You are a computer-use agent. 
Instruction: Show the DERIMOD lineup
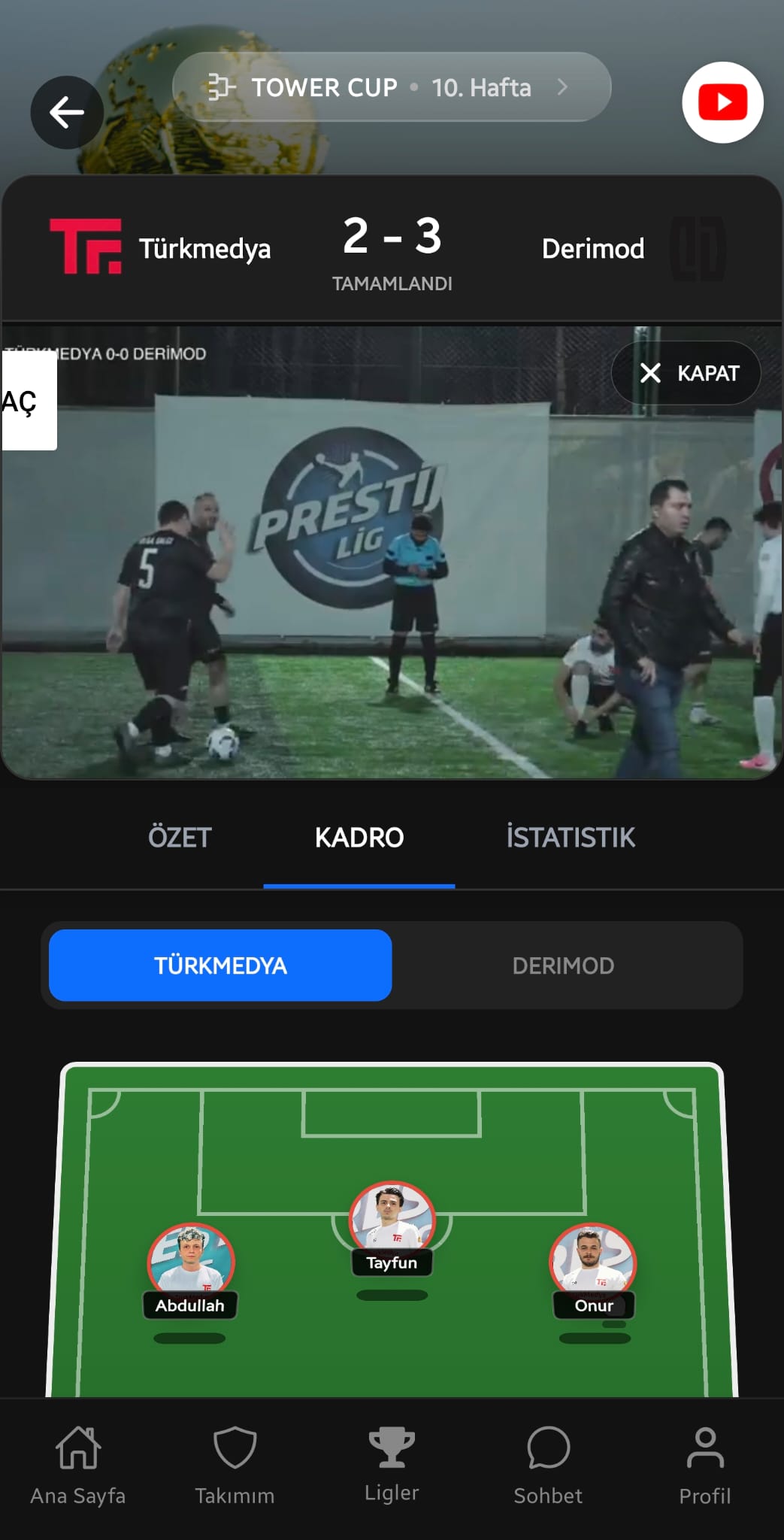click(563, 966)
